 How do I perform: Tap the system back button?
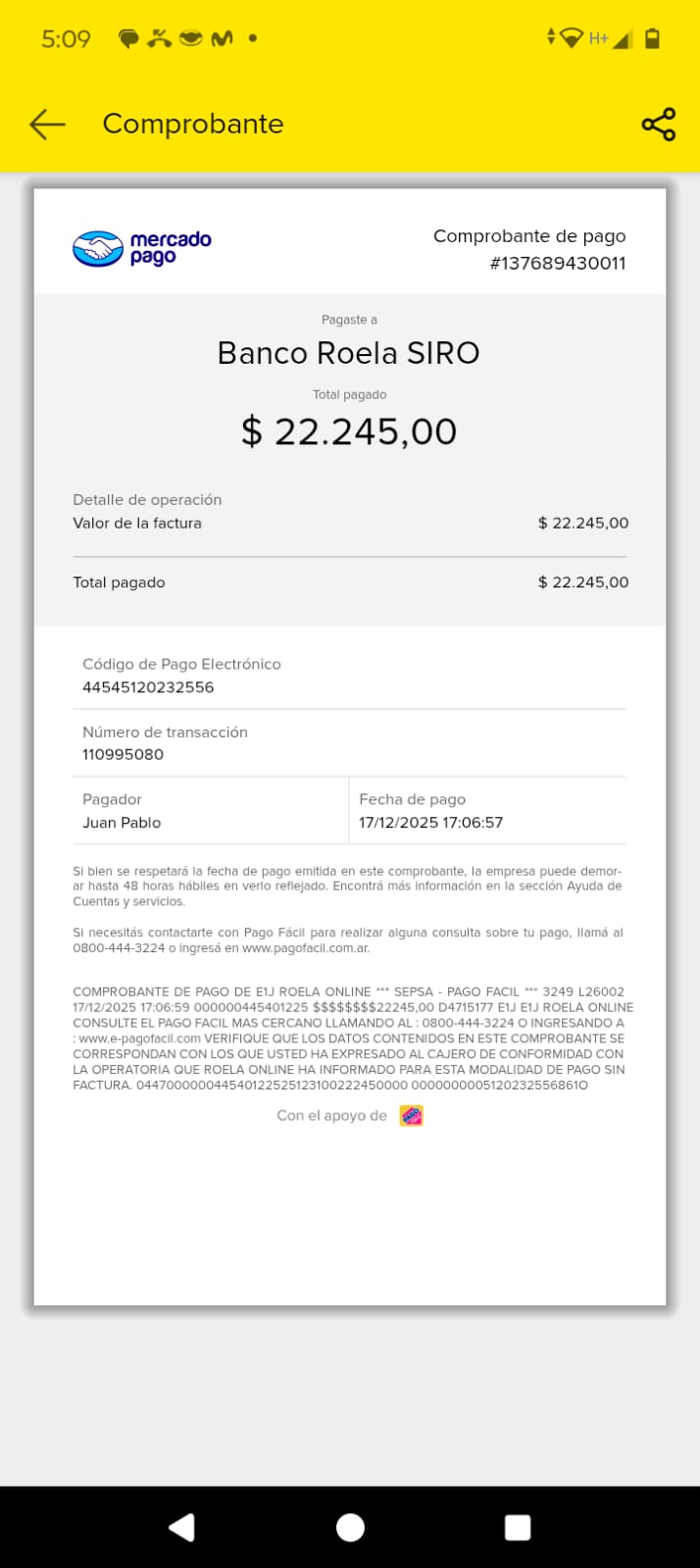coord(182,1527)
